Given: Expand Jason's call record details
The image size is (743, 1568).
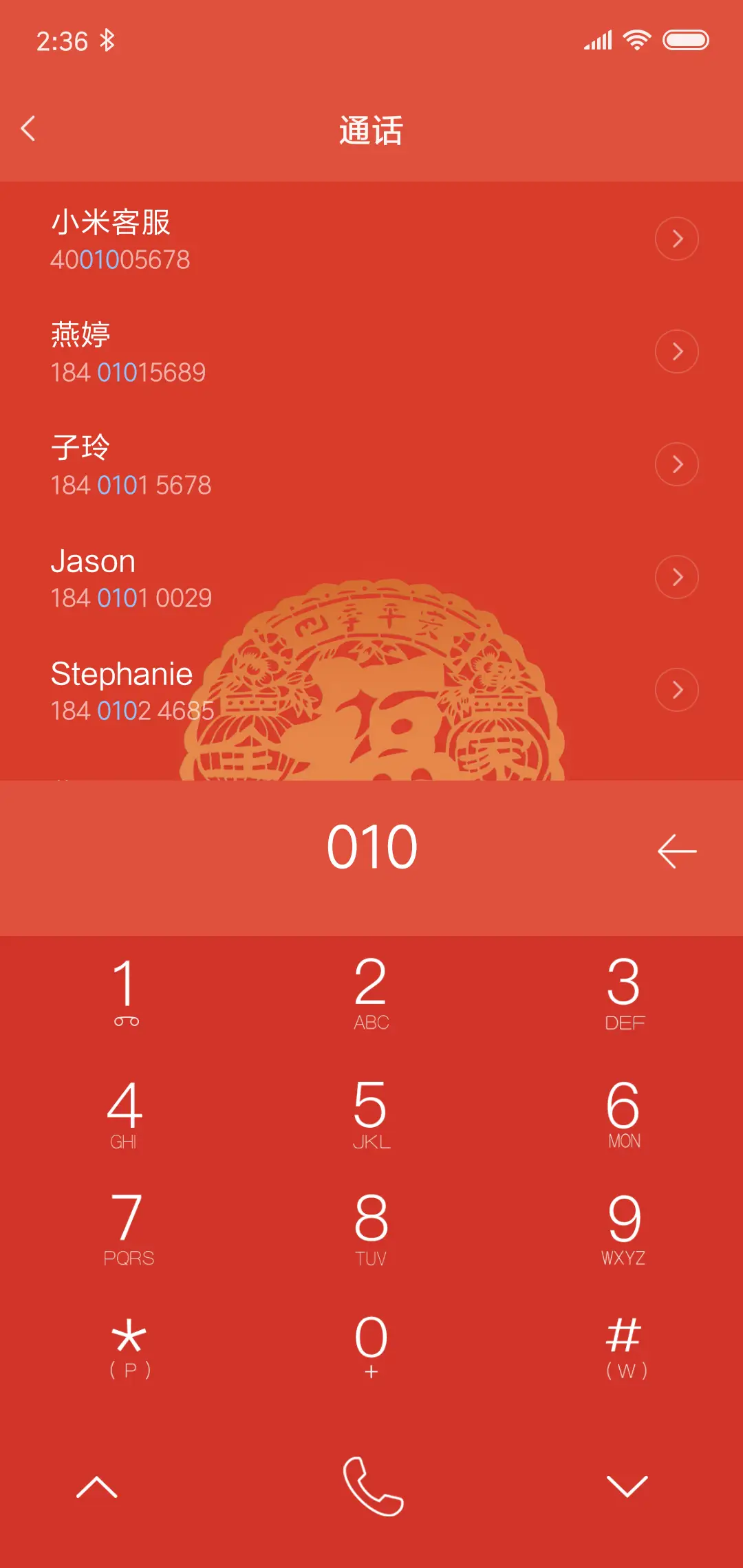Looking at the screenshot, I should click(677, 577).
